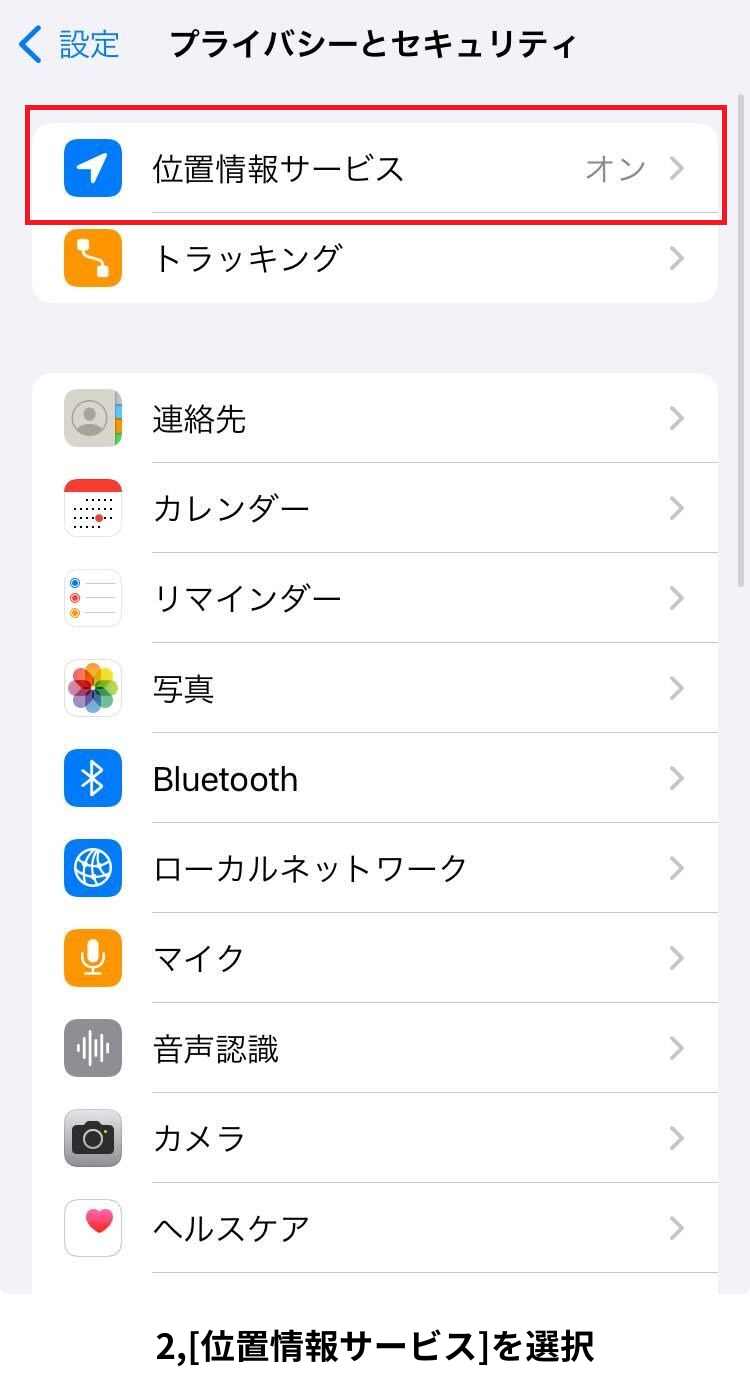Select ローカルネットワーク
Viewport: 750px width, 1400px height.
(375, 868)
